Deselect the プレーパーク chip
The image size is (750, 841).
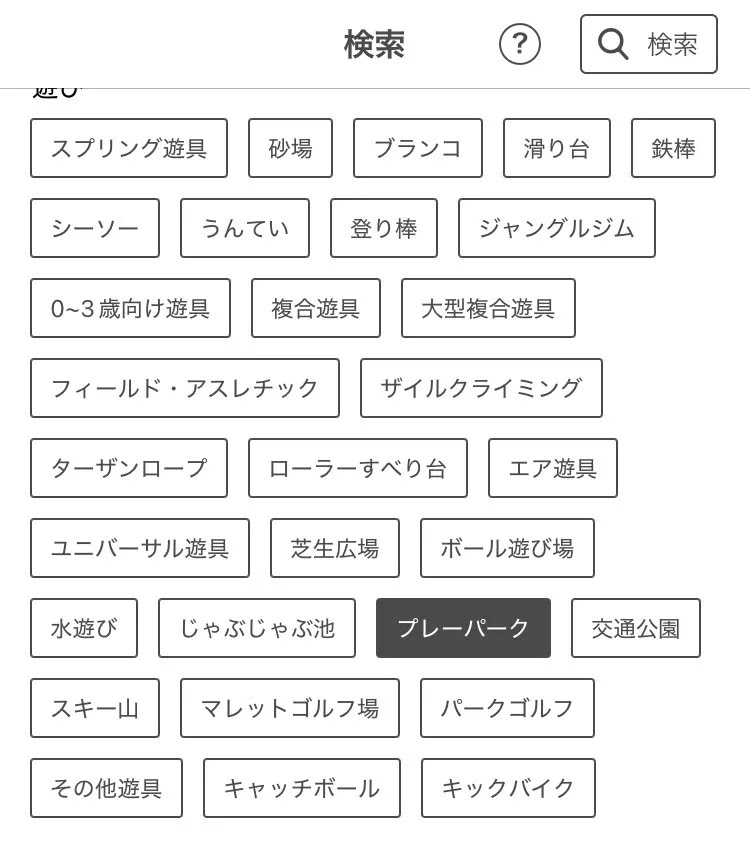[464, 628]
